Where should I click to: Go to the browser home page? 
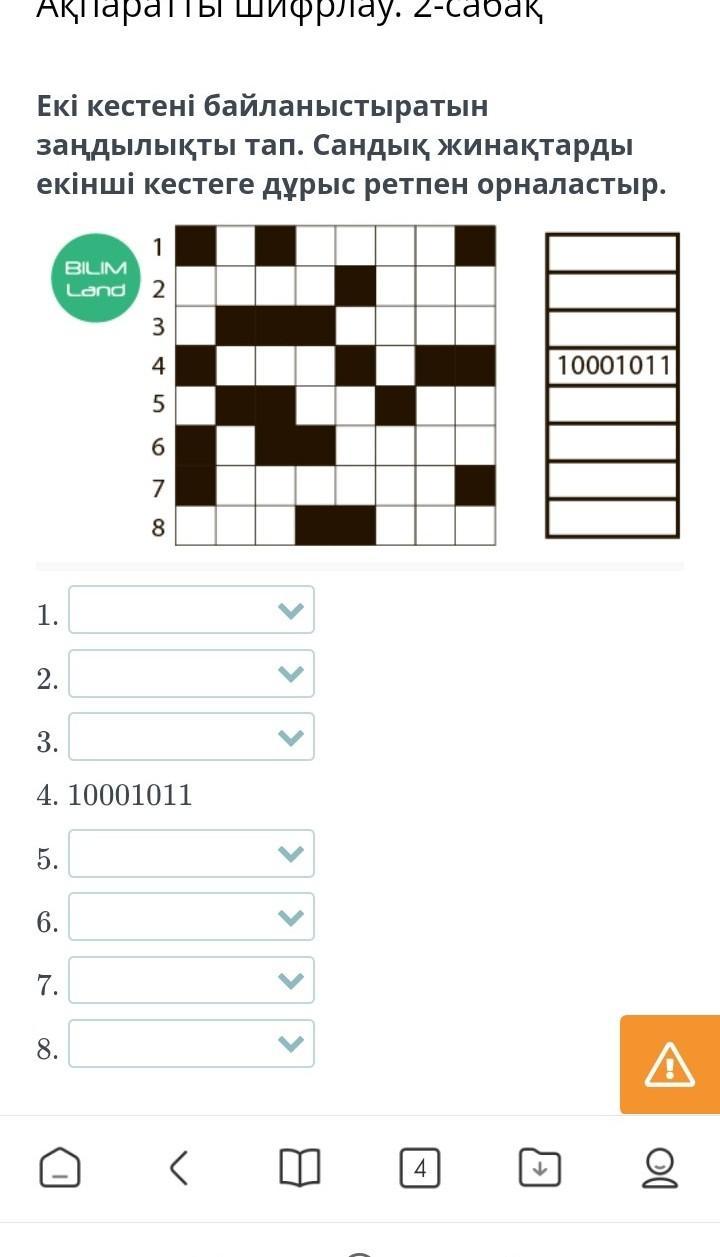coord(60,1167)
